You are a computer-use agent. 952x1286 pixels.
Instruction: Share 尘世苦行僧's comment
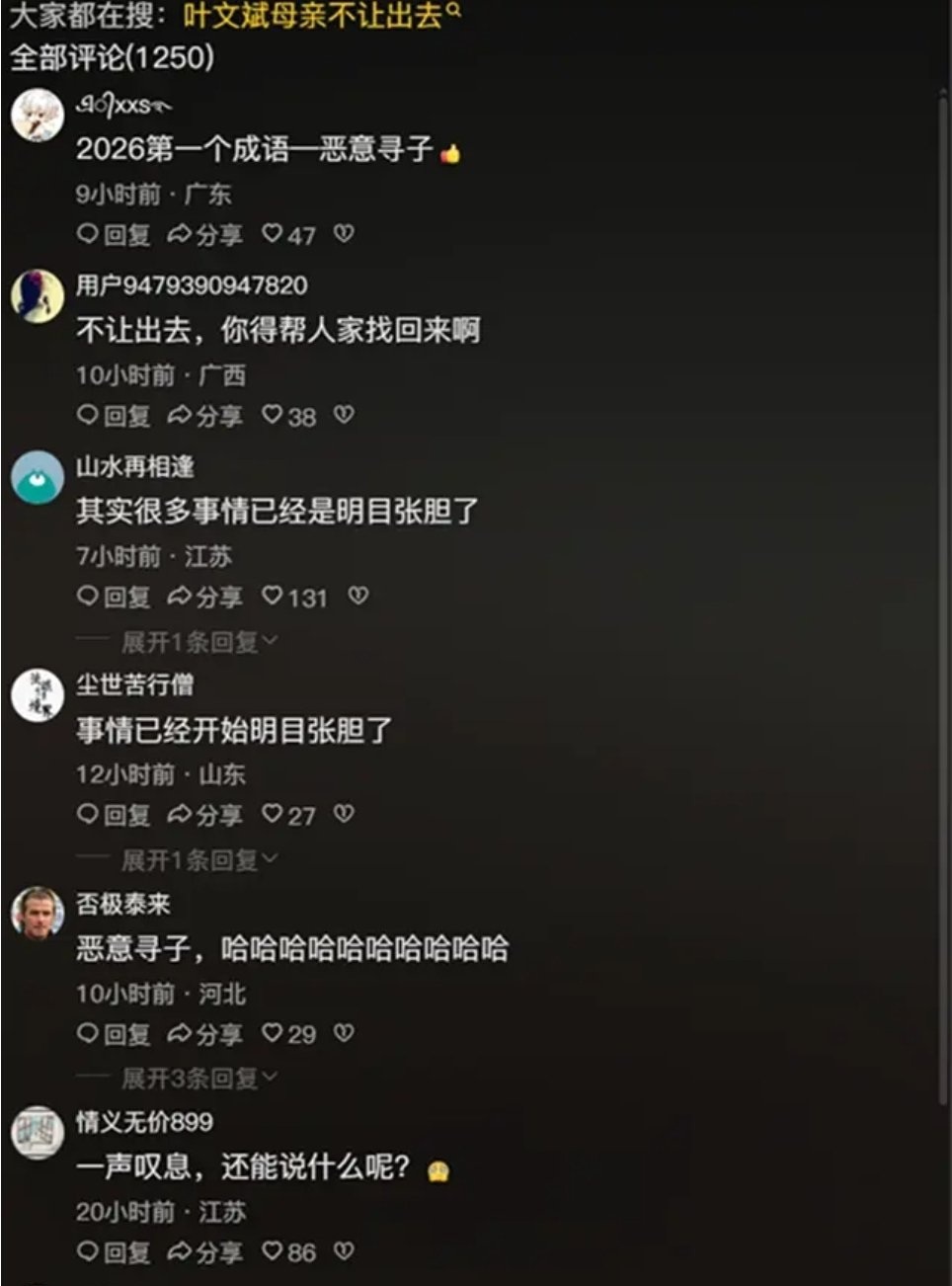tap(204, 815)
